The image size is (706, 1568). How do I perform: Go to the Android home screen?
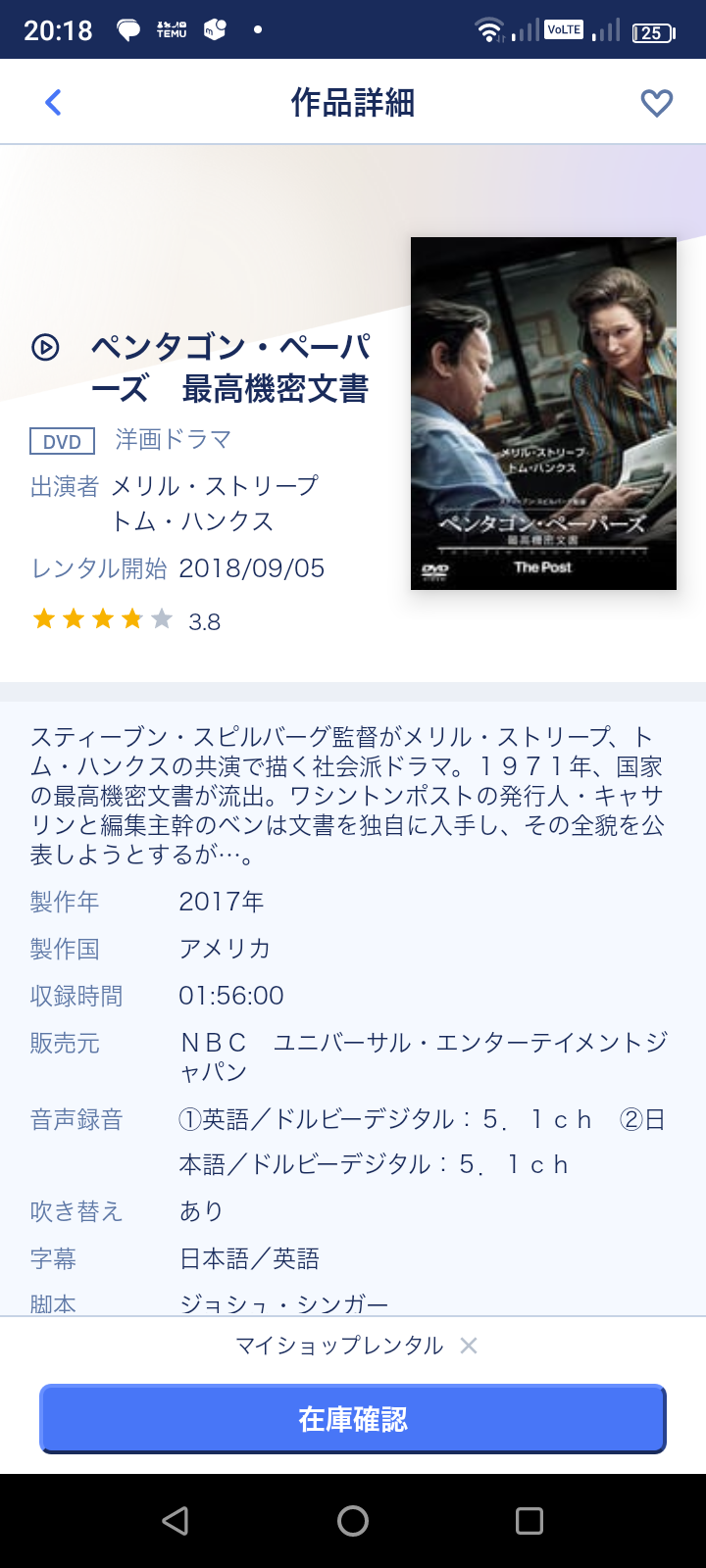(x=353, y=1520)
